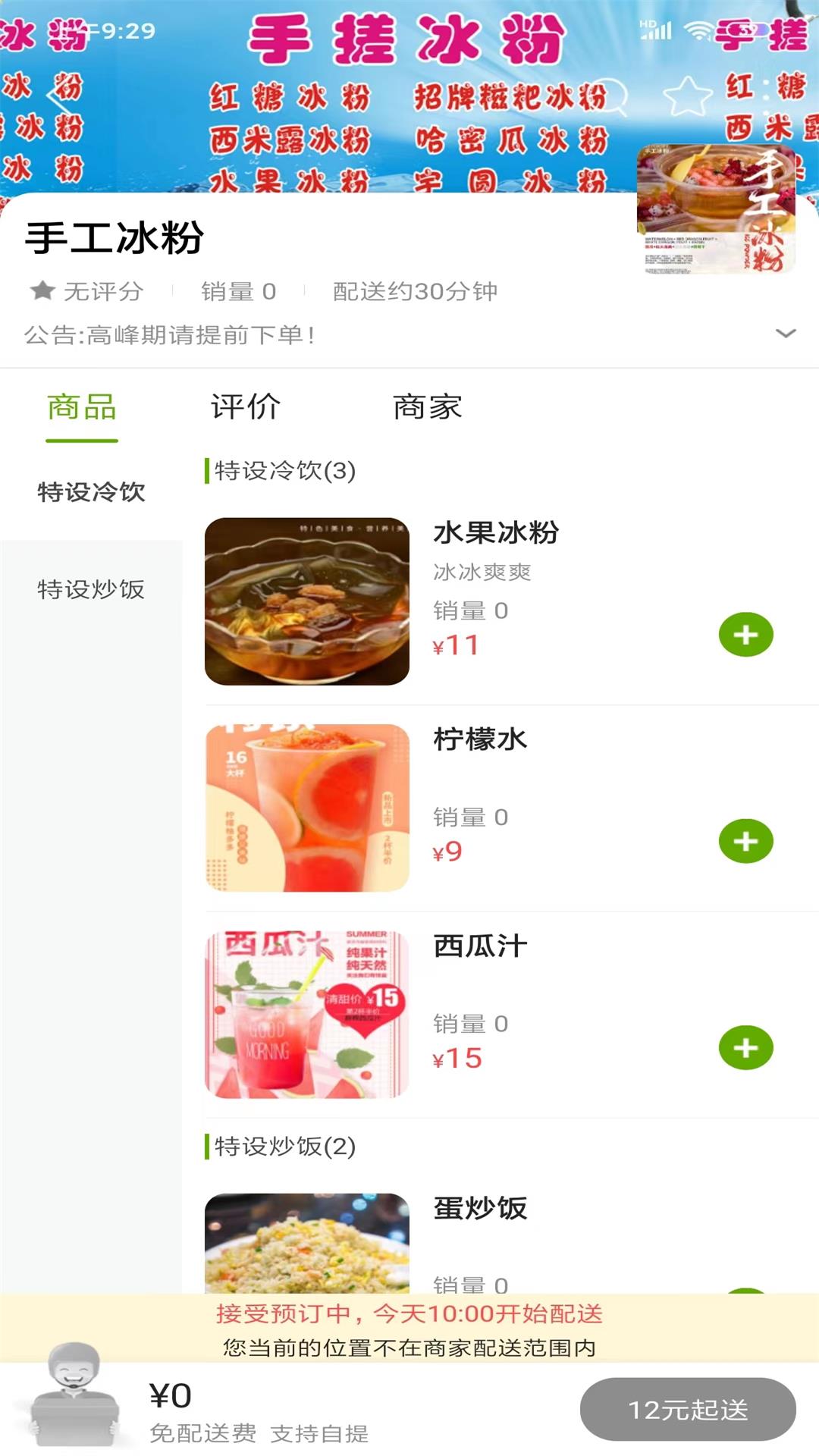Click the rating star beside 无评分
The height and width of the screenshot is (1456, 819).
[42, 289]
